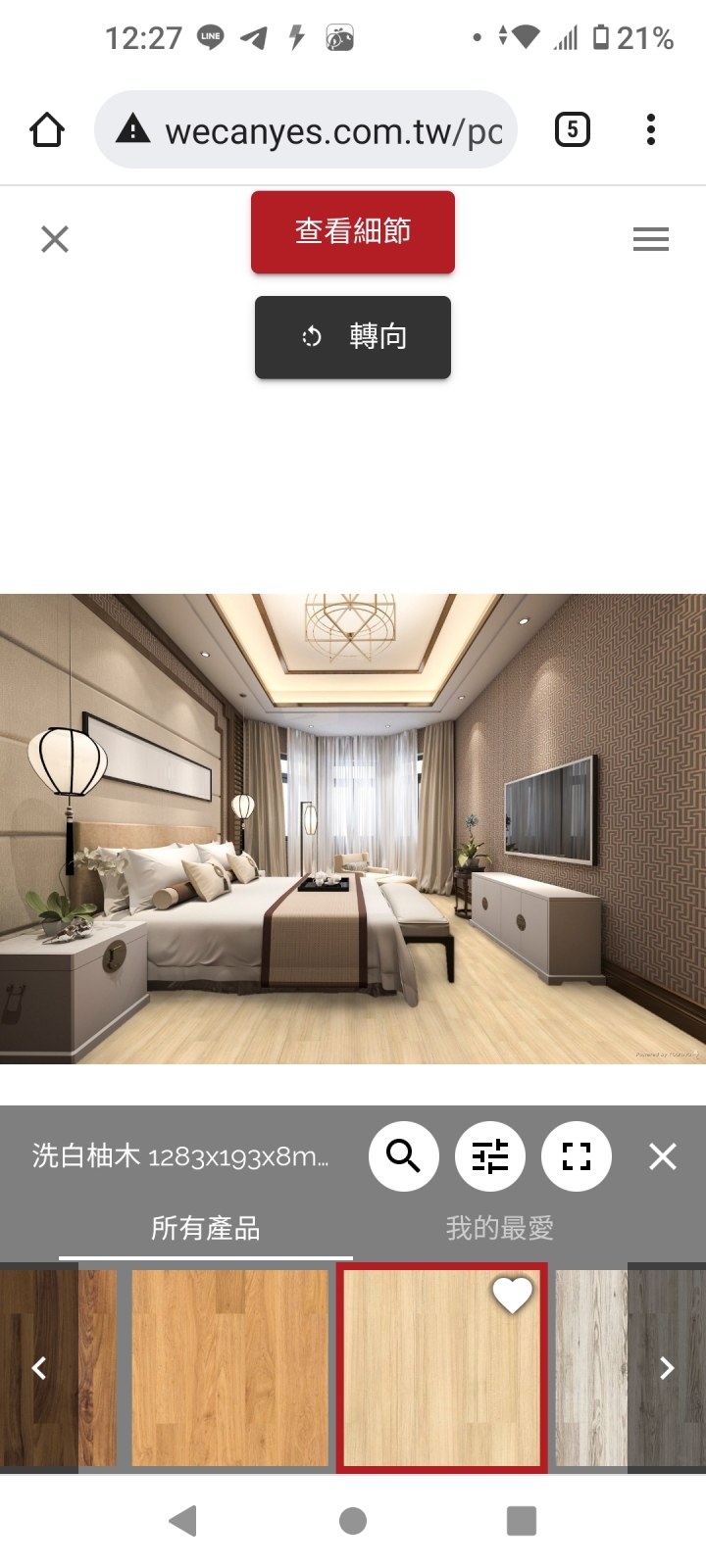Toggle favorite heart on selected flooring
The height and width of the screenshot is (1568, 706).
[x=512, y=1296]
